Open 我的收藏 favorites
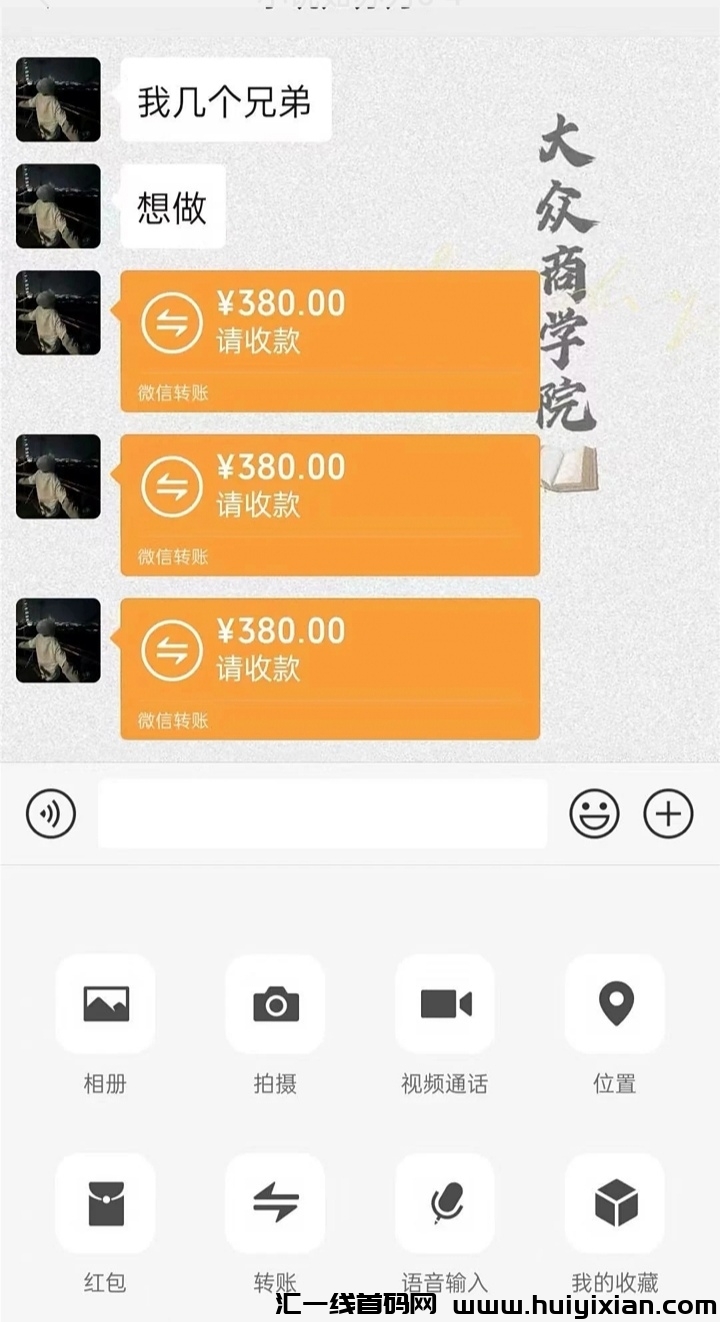The image size is (720, 1322). [615, 1203]
